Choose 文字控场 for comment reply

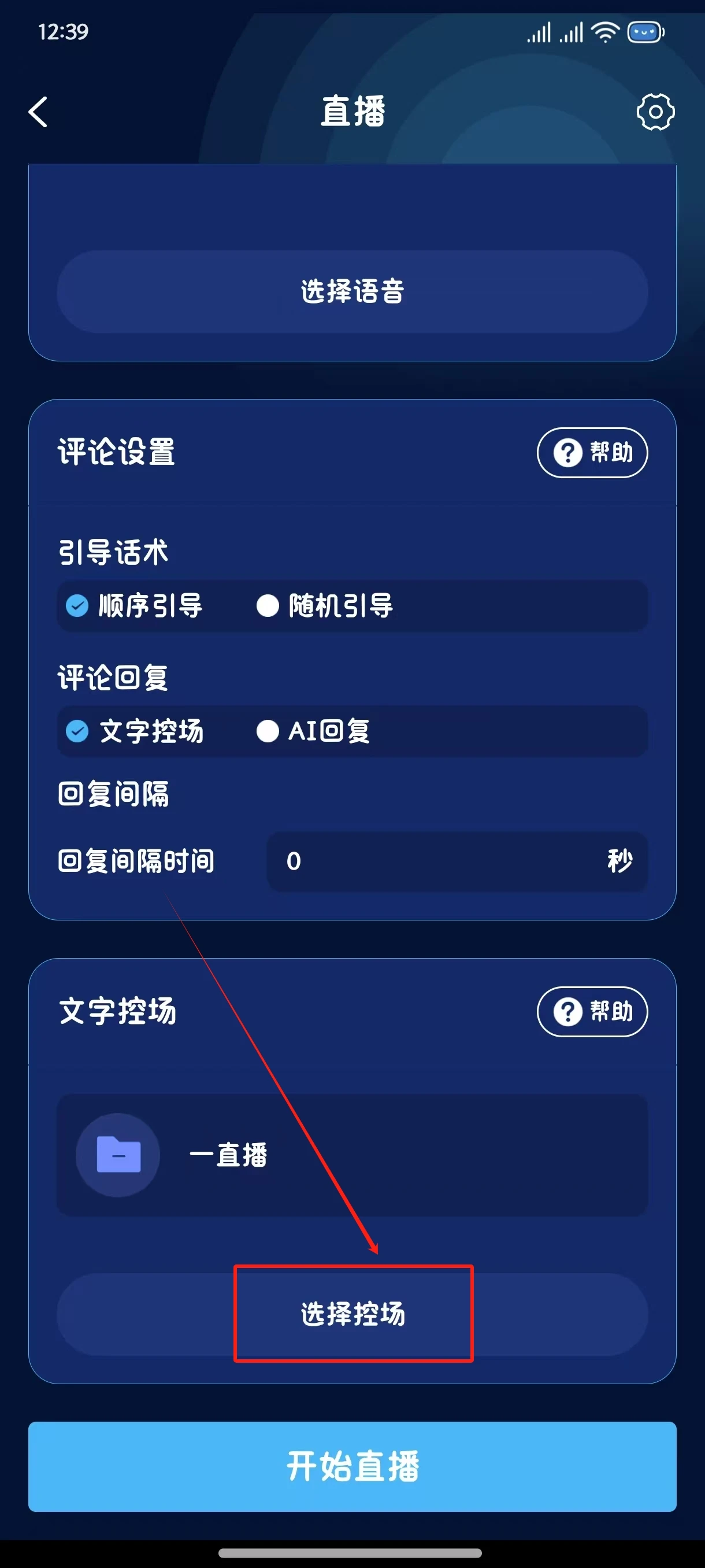(x=135, y=731)
